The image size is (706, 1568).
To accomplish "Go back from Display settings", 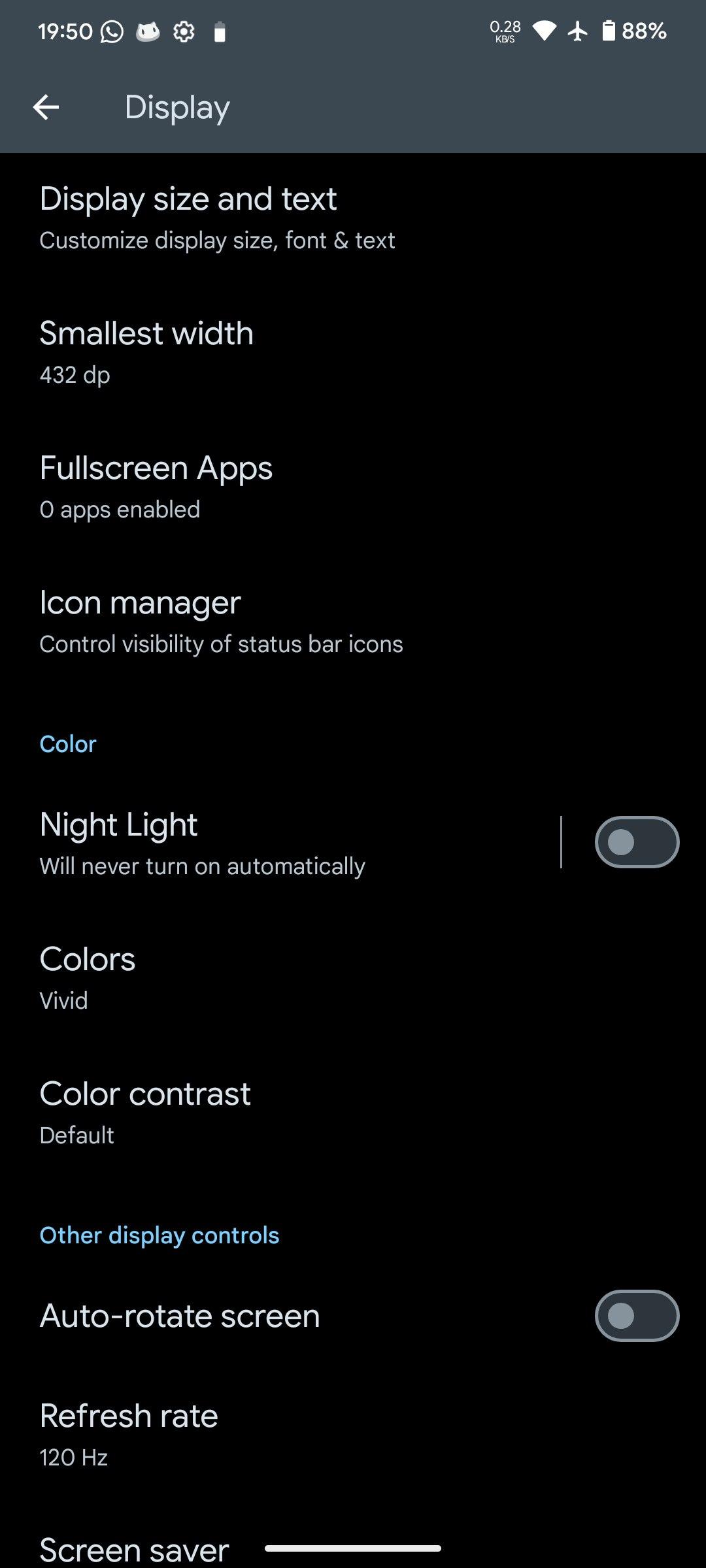I will [x=46, y=107].
